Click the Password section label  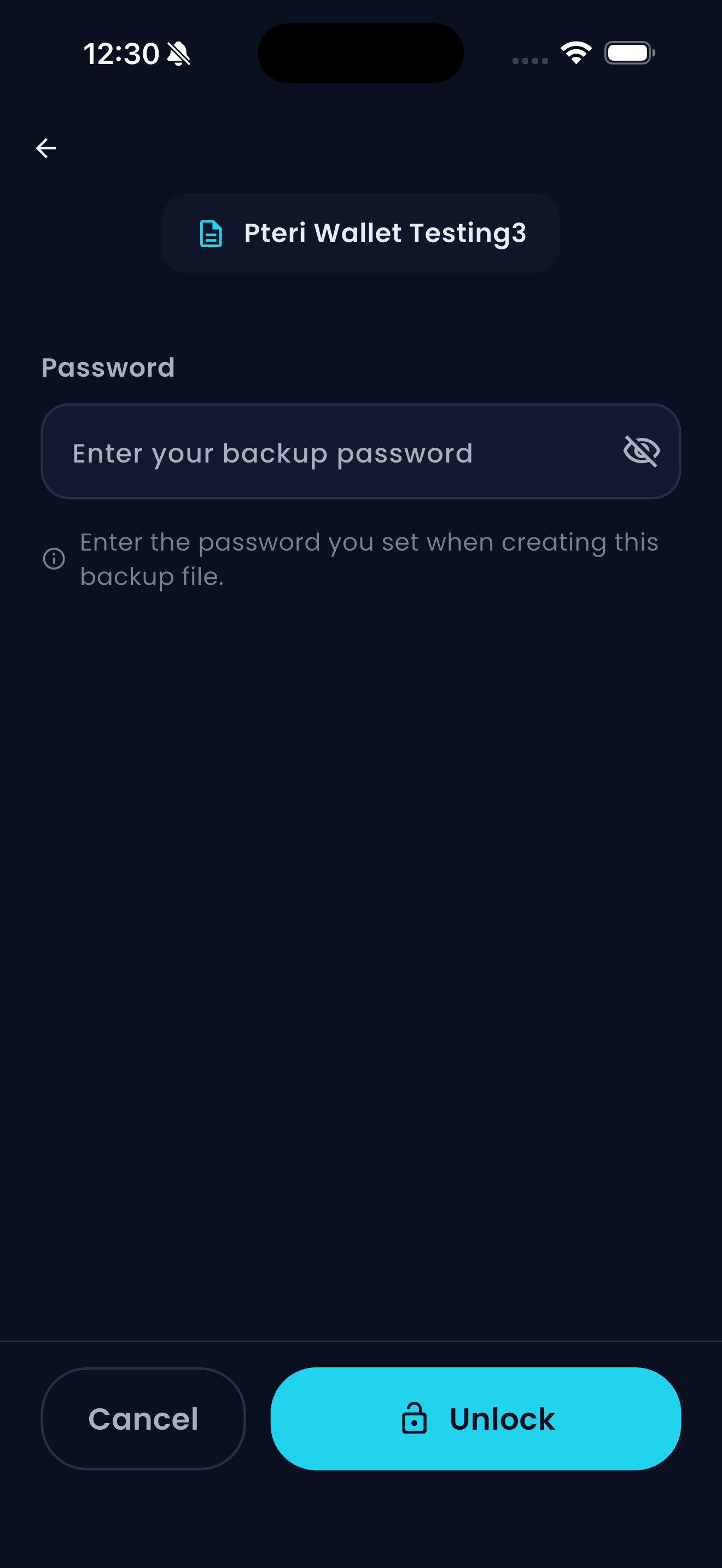tap(107, 366)
